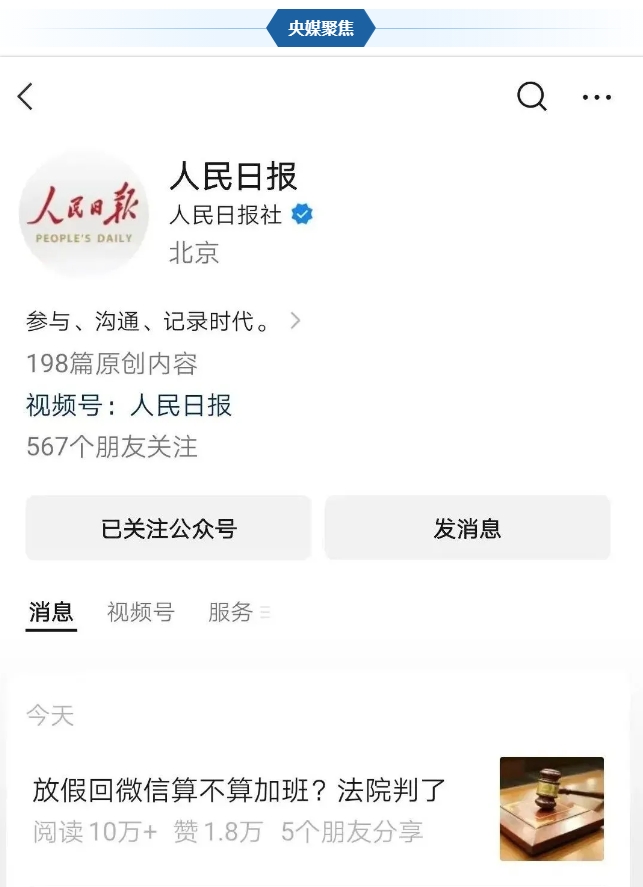Screen dimensions: 643x887
Task: Switch to the 服务 tab
Action: [x=231, y=612]
